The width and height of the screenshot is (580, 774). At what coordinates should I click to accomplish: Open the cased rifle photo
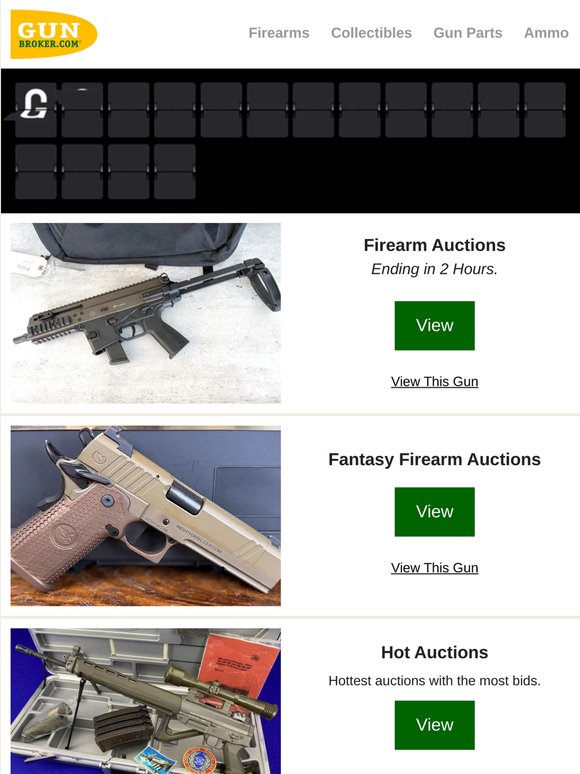pos(146,701)
